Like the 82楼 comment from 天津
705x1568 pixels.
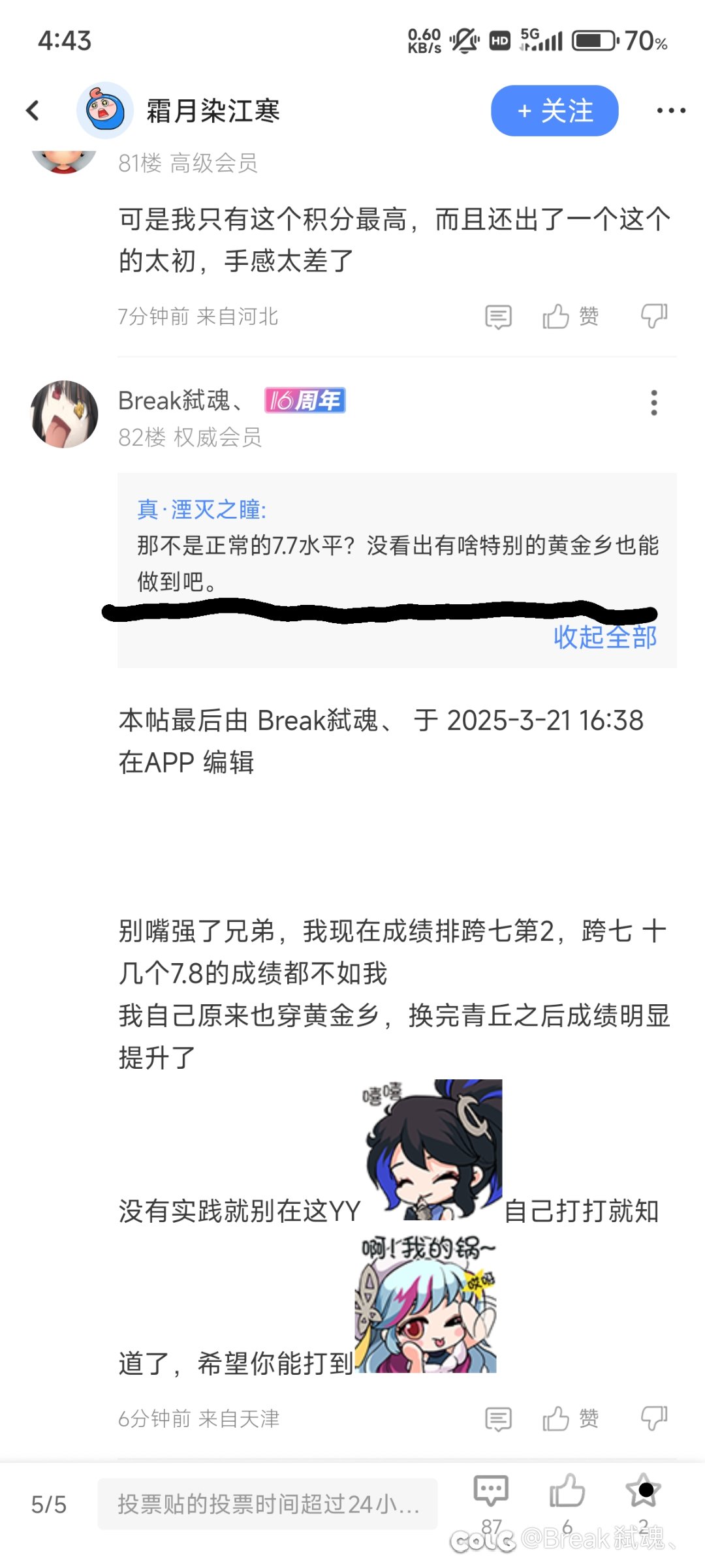(570, 1419)
